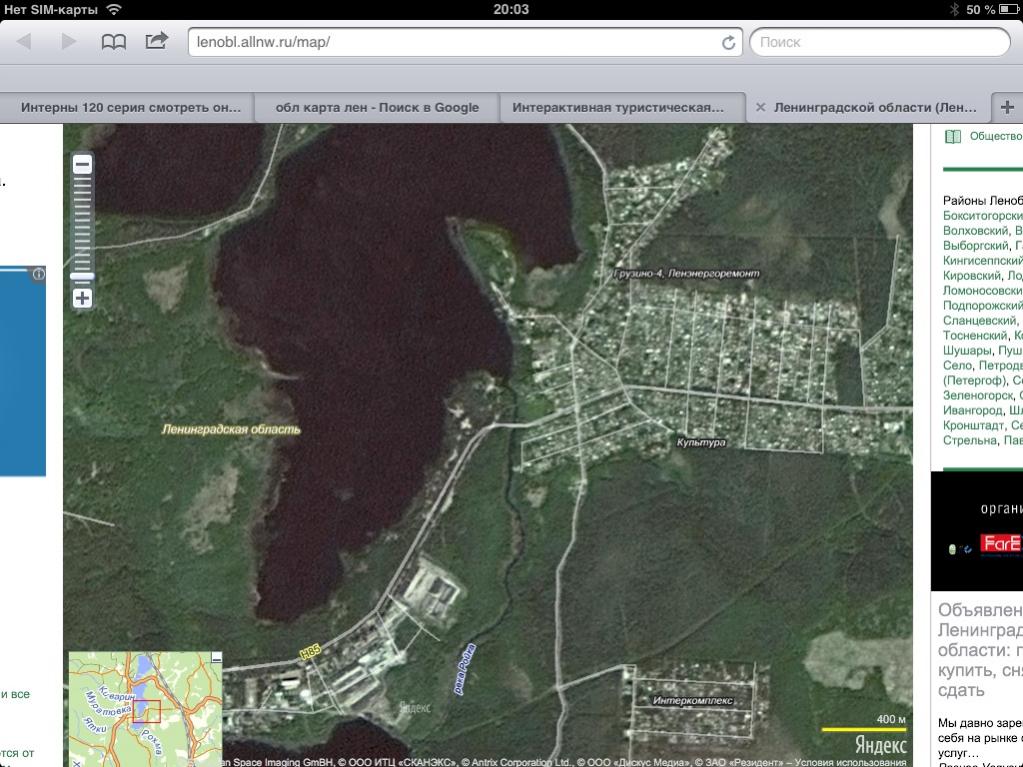The image size is (1023, 767).
Task: Go back to the previous page
Action: 24,42
